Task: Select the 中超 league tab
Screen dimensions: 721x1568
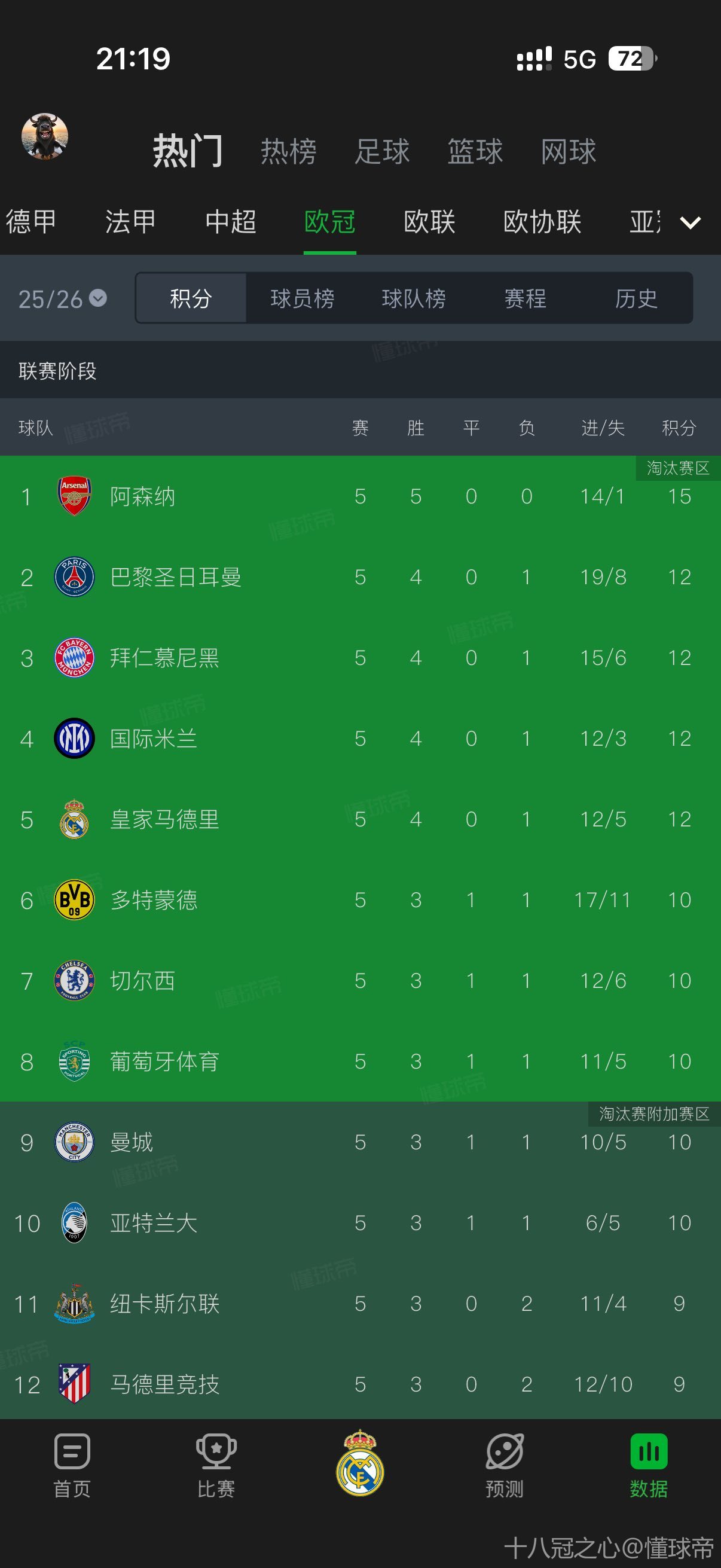Action: (231, 221)
